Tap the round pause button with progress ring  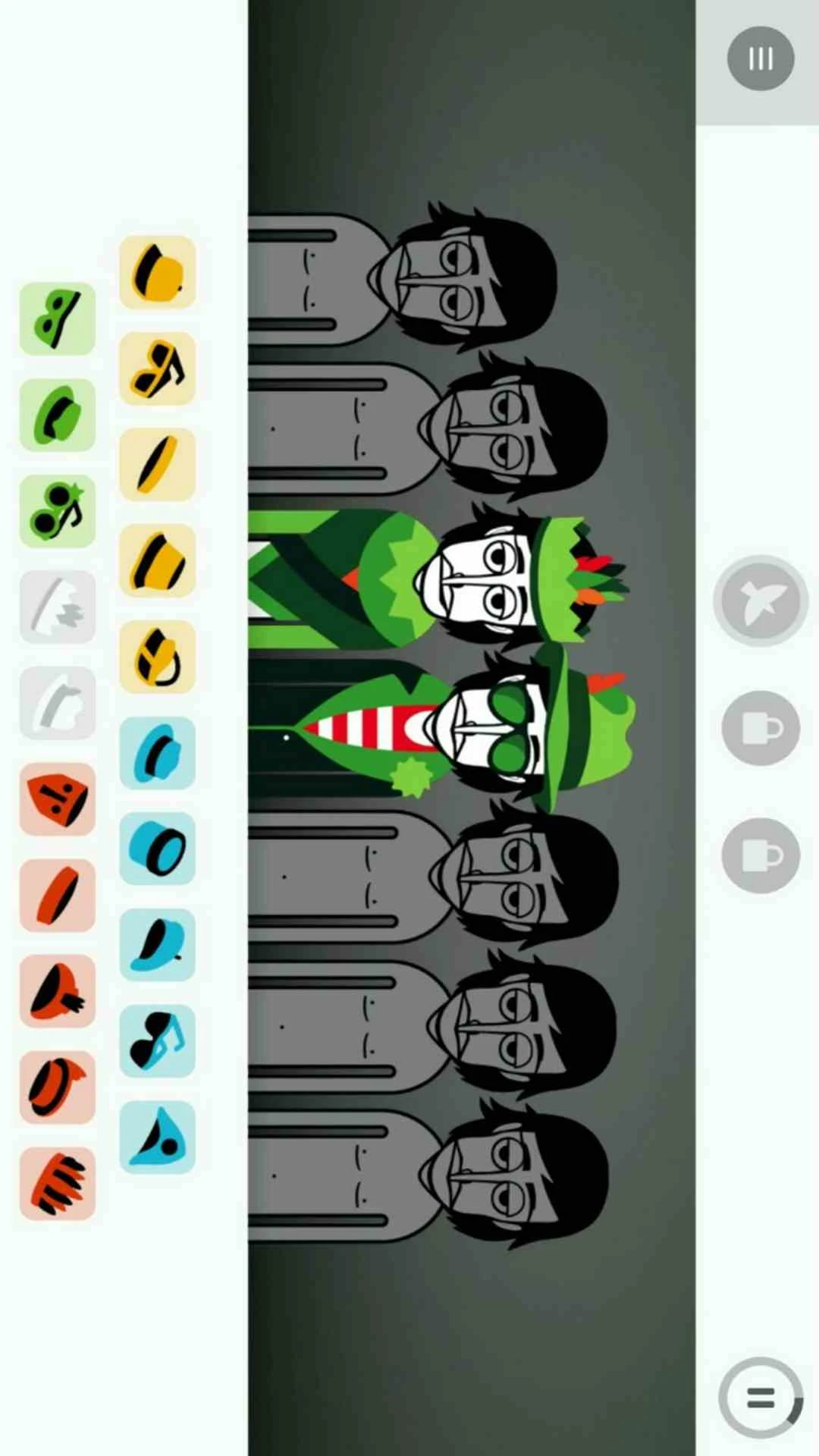coord(760,1397)
